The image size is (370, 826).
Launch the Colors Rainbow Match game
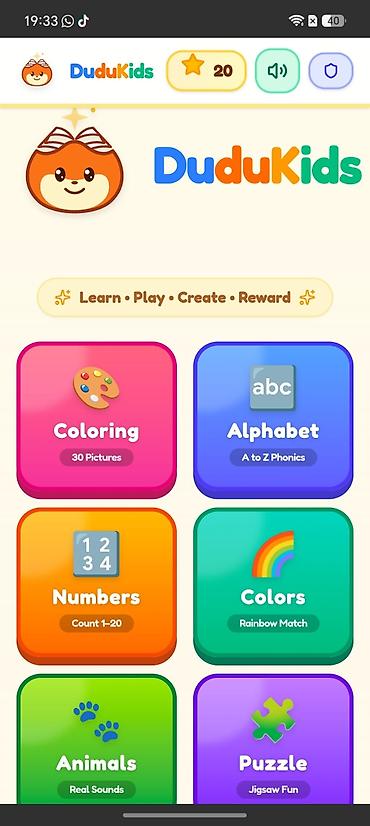[273, 586]
